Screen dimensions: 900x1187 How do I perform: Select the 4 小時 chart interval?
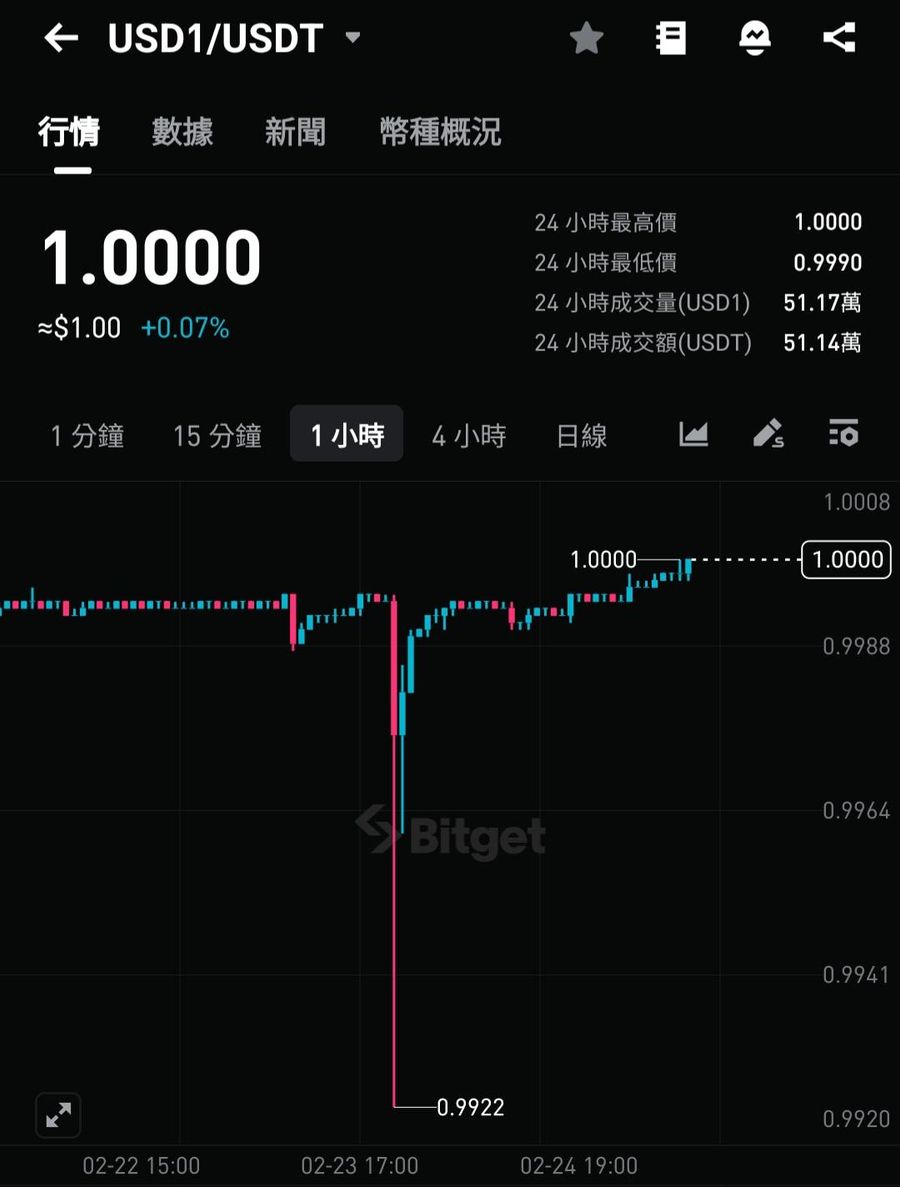point(469,436)
